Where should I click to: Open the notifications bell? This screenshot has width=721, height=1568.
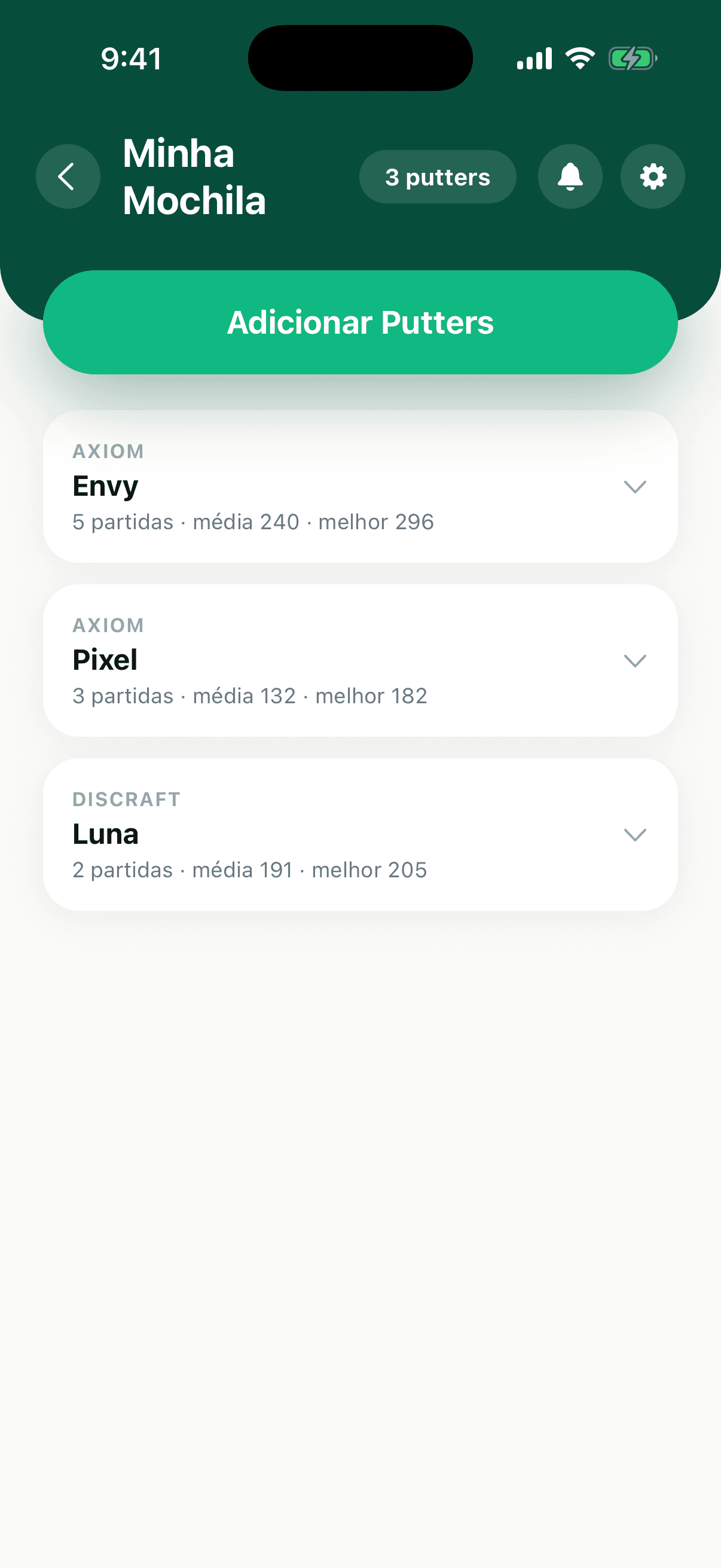coord(570,176)
